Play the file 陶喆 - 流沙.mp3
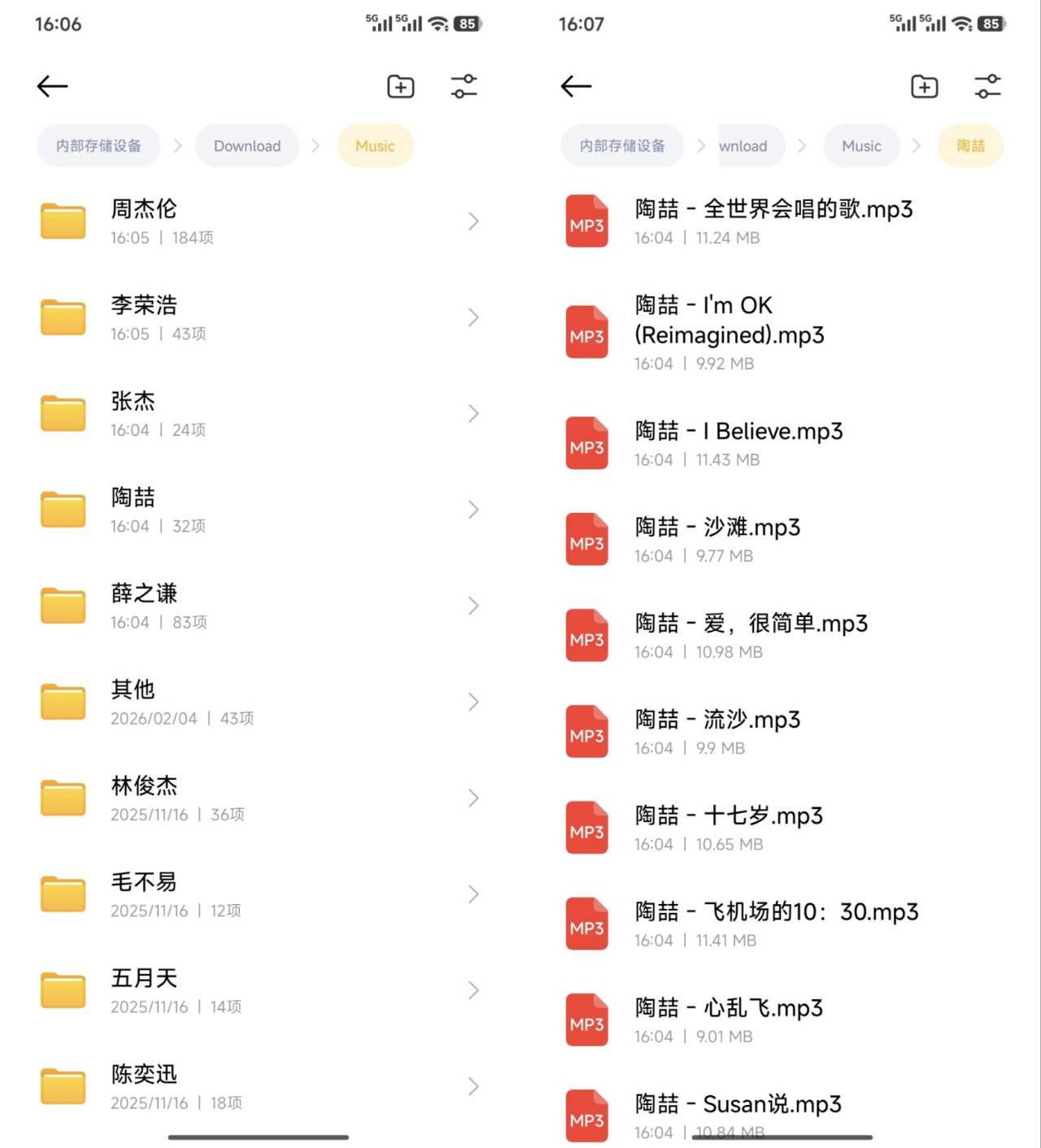 [773, 731]
